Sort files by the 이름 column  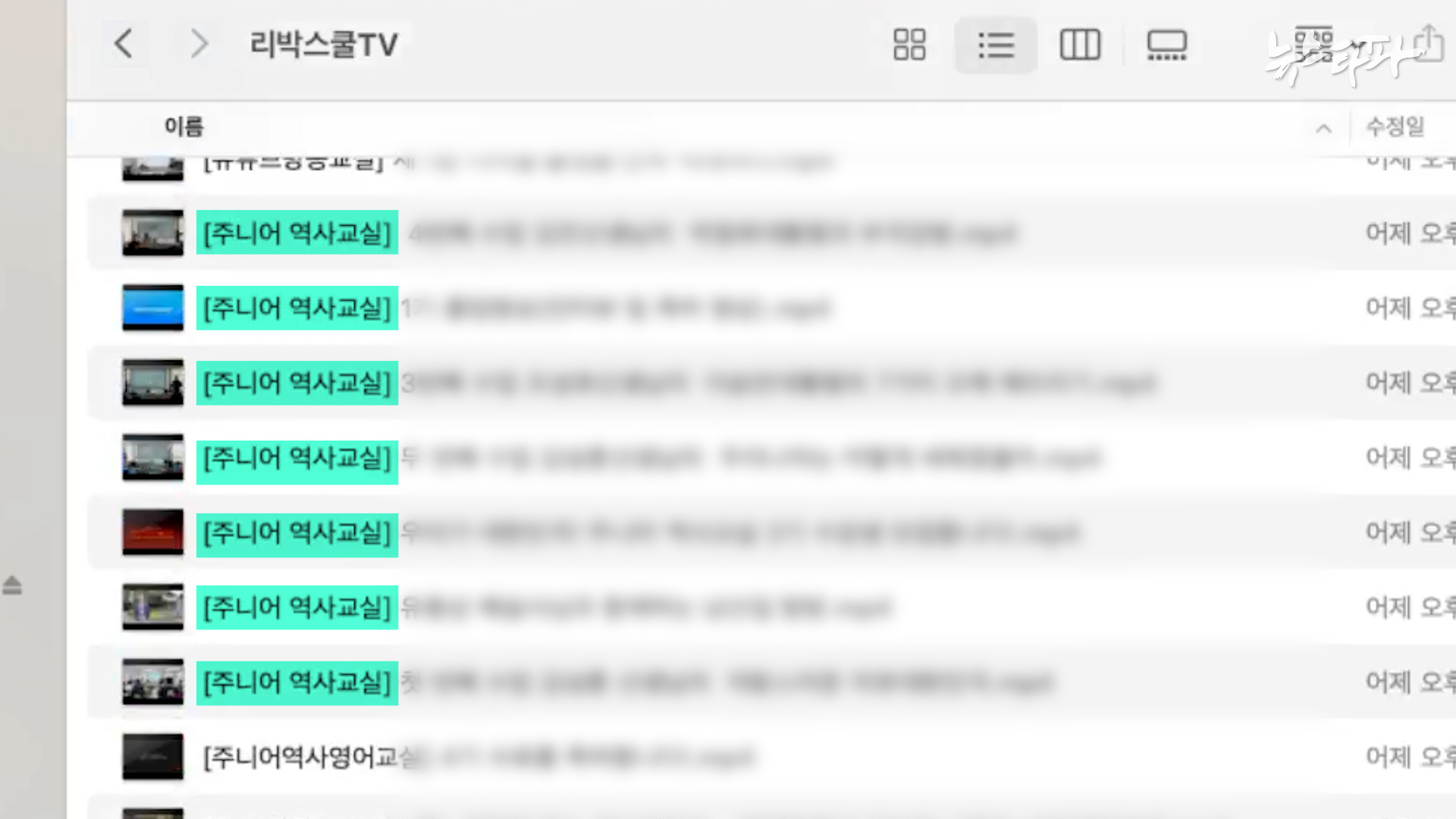pyautogui.click(x=184, y=127)
